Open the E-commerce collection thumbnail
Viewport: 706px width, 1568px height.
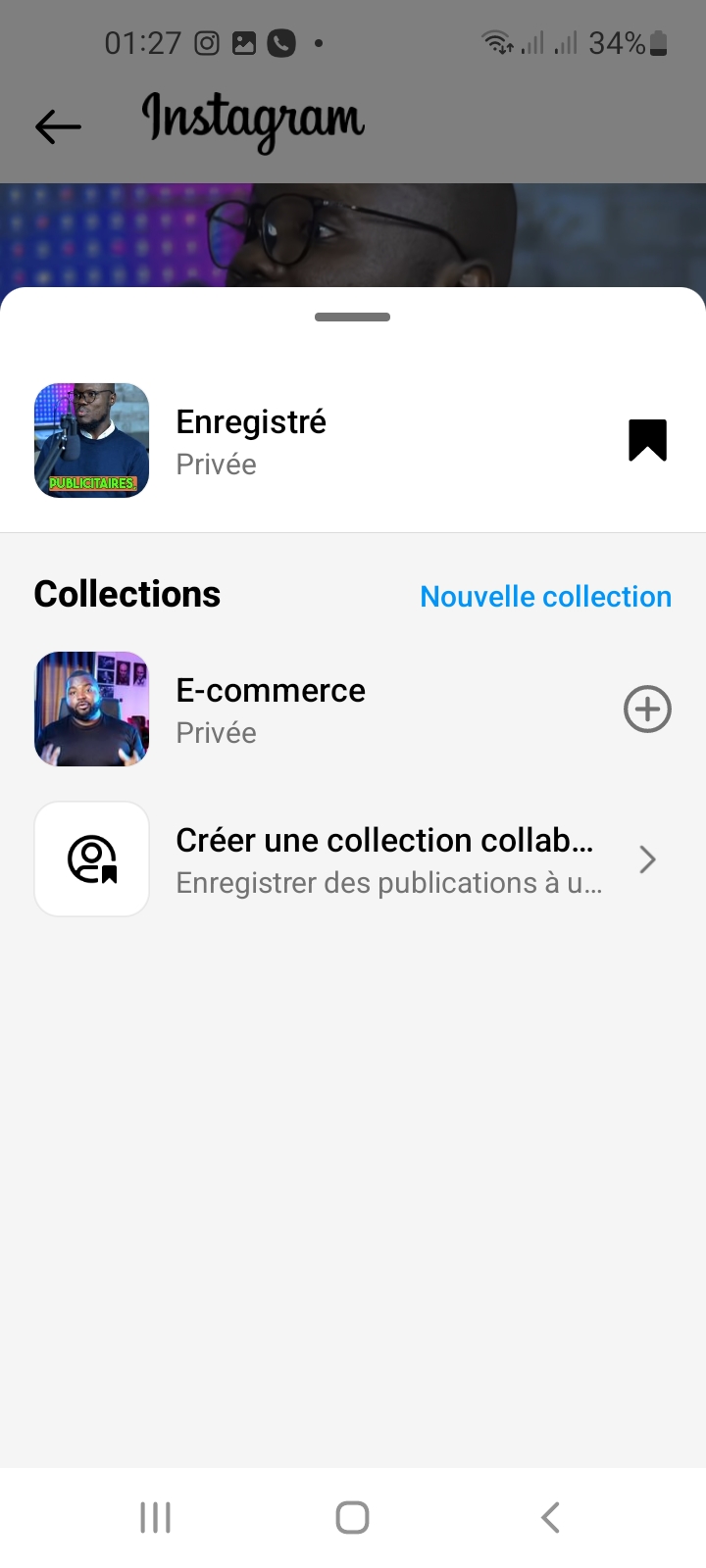tap(92, 710)
